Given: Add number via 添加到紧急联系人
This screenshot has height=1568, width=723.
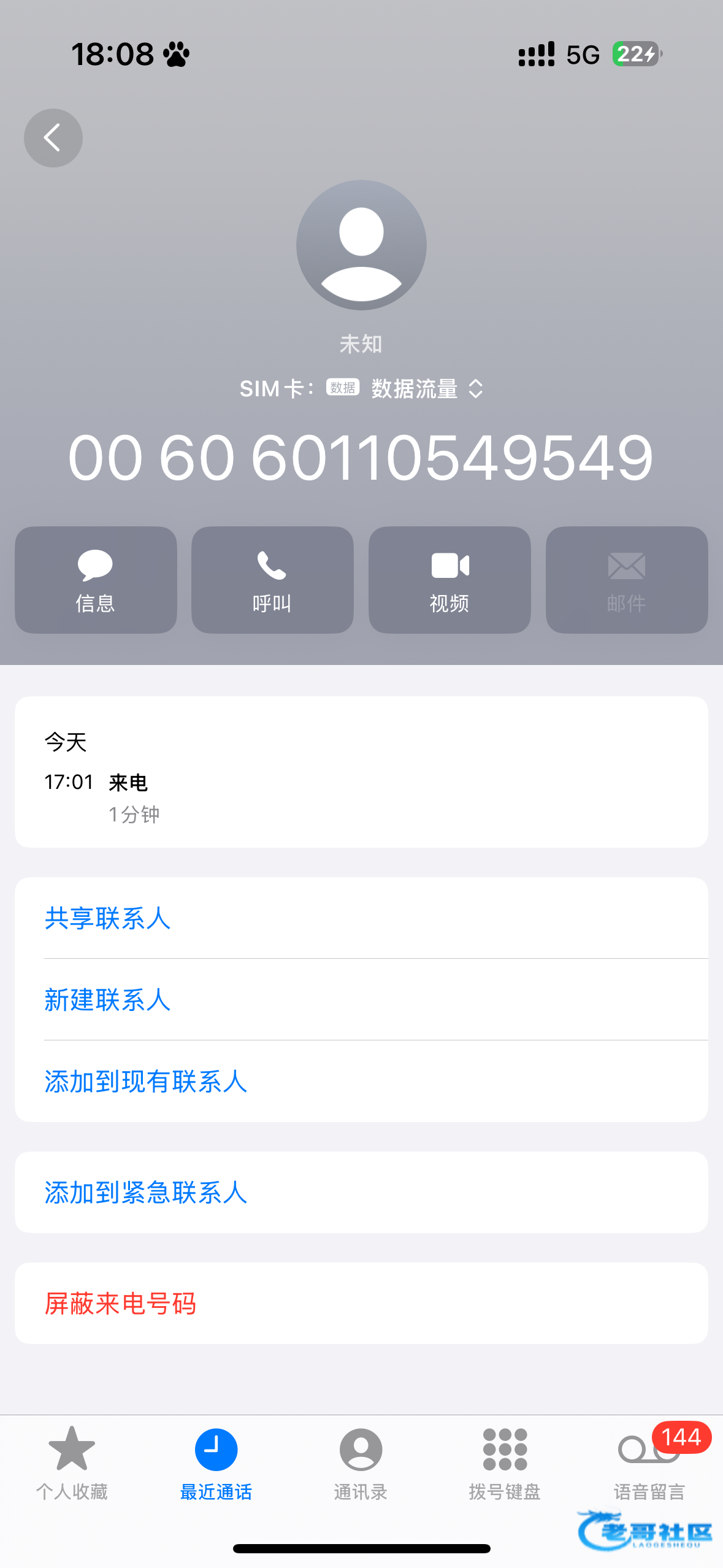Looking at the screenshot, I should coord(146,1193).
